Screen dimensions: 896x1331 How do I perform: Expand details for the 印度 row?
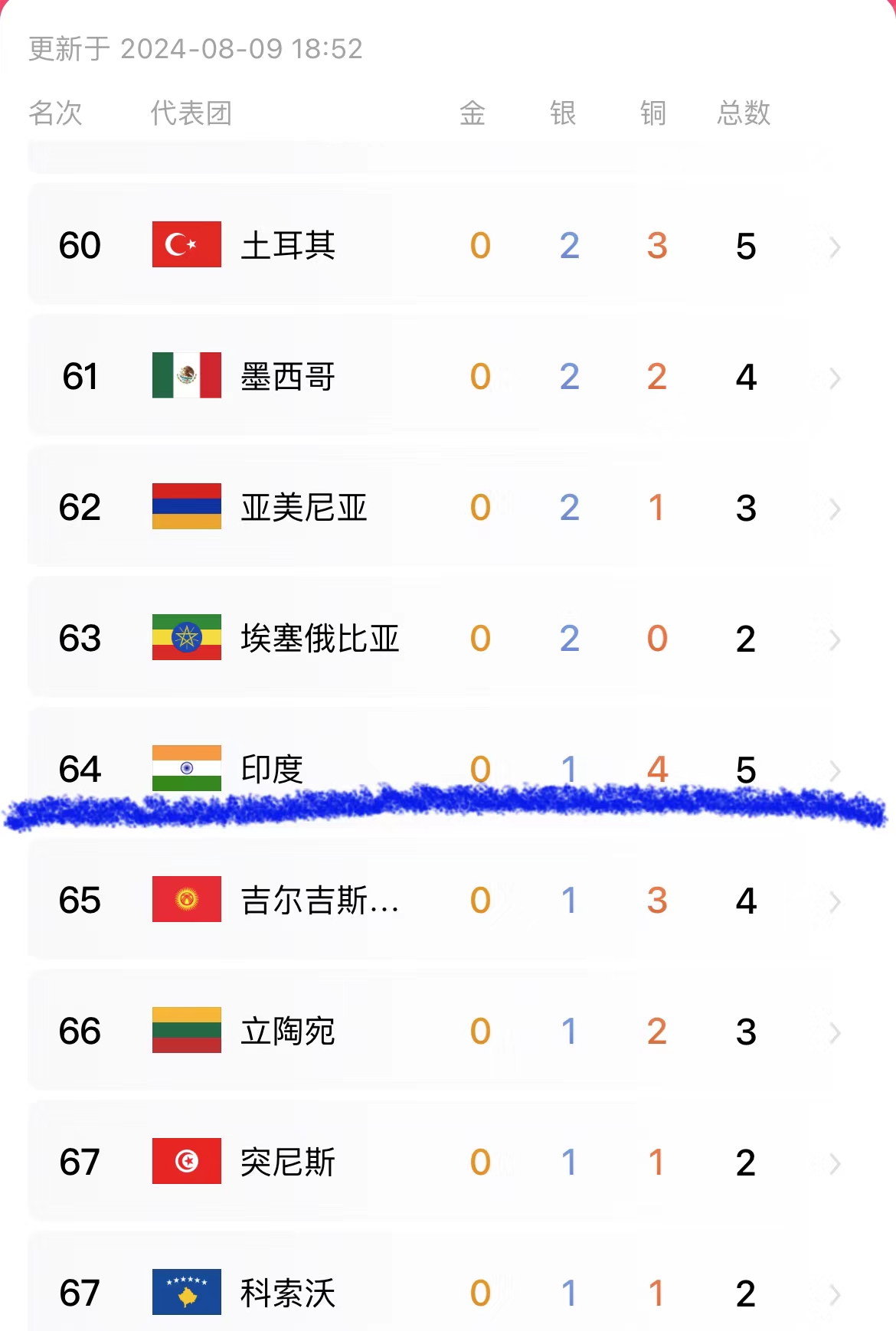pyautogui.click(x=833, y=770)
